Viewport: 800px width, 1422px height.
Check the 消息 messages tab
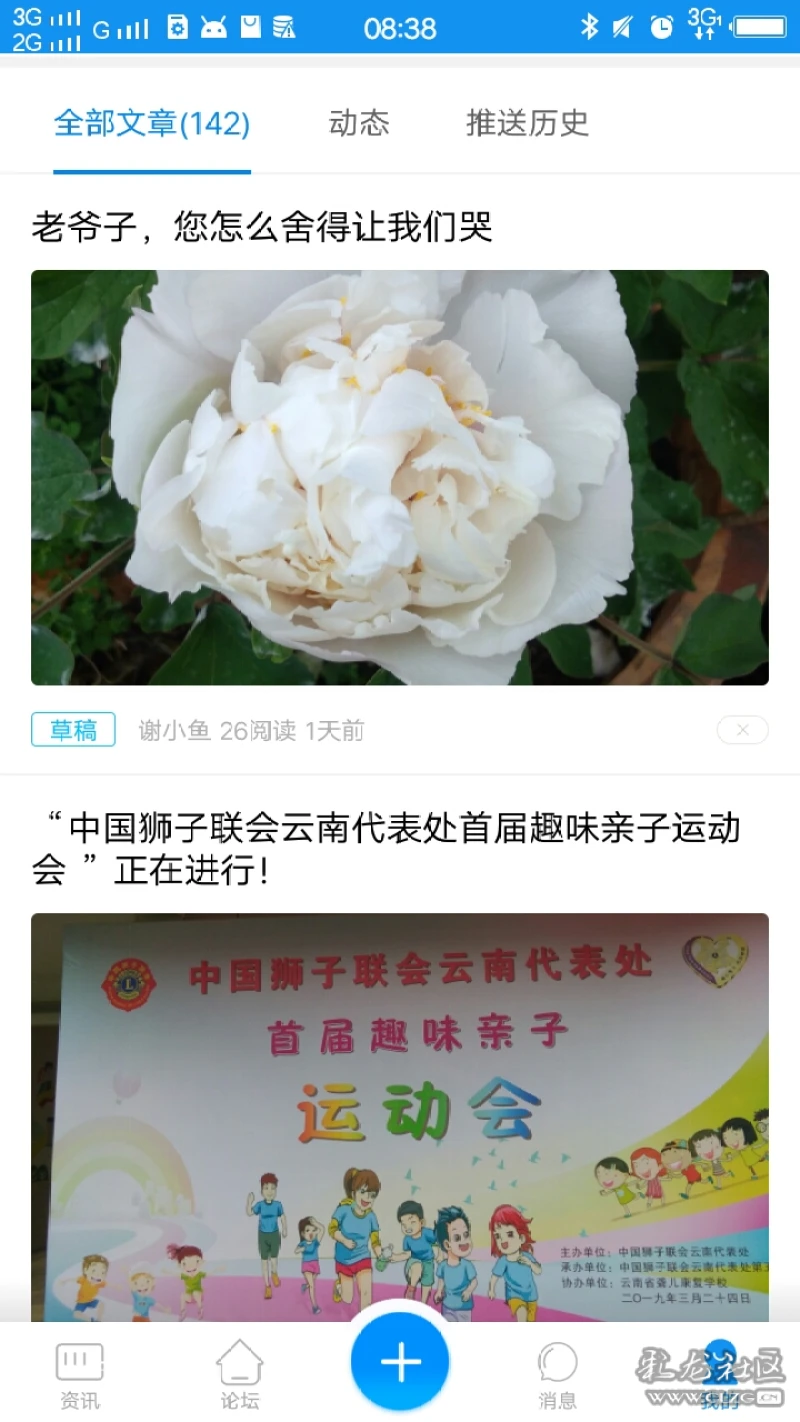[557, 1375]
